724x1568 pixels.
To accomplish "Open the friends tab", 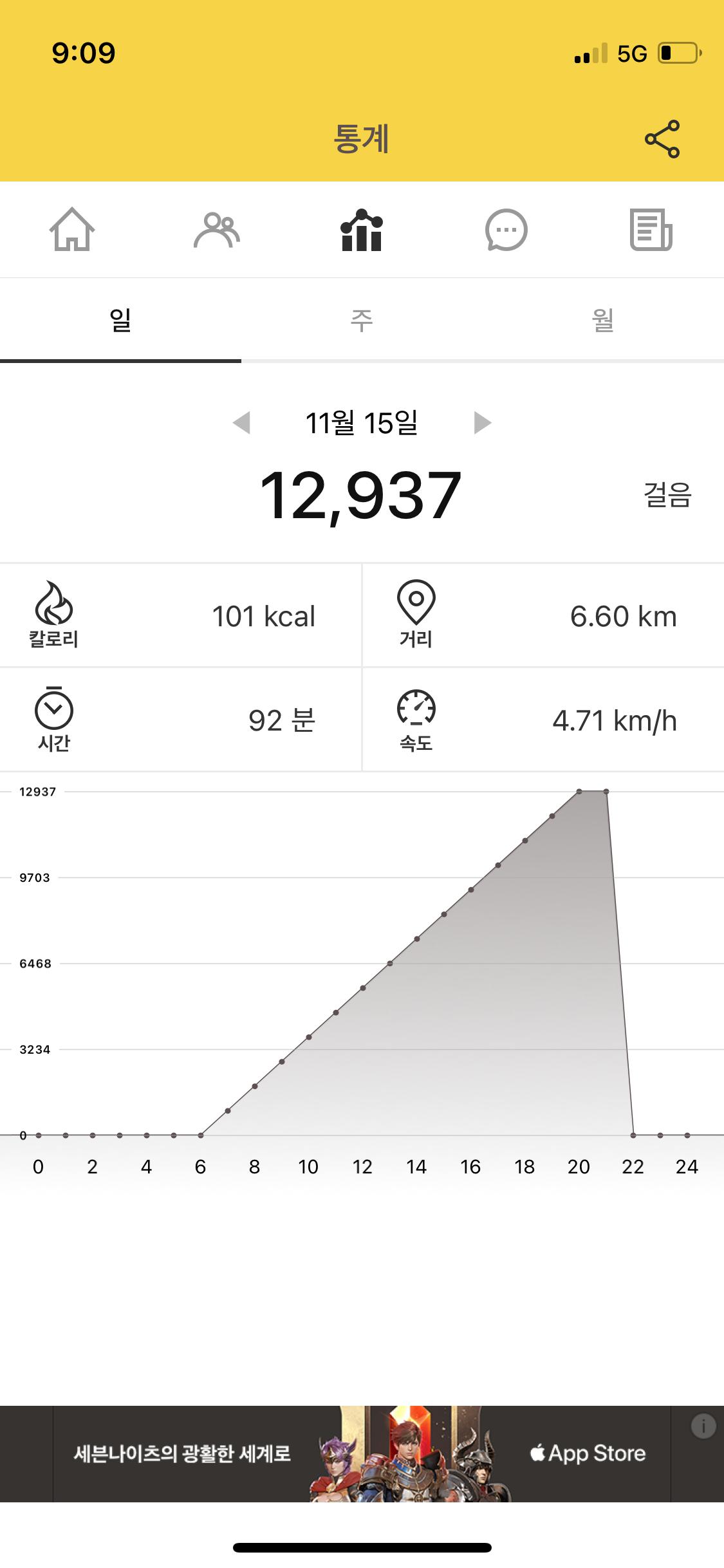I will pyautogui.click(x=217, y=230).
